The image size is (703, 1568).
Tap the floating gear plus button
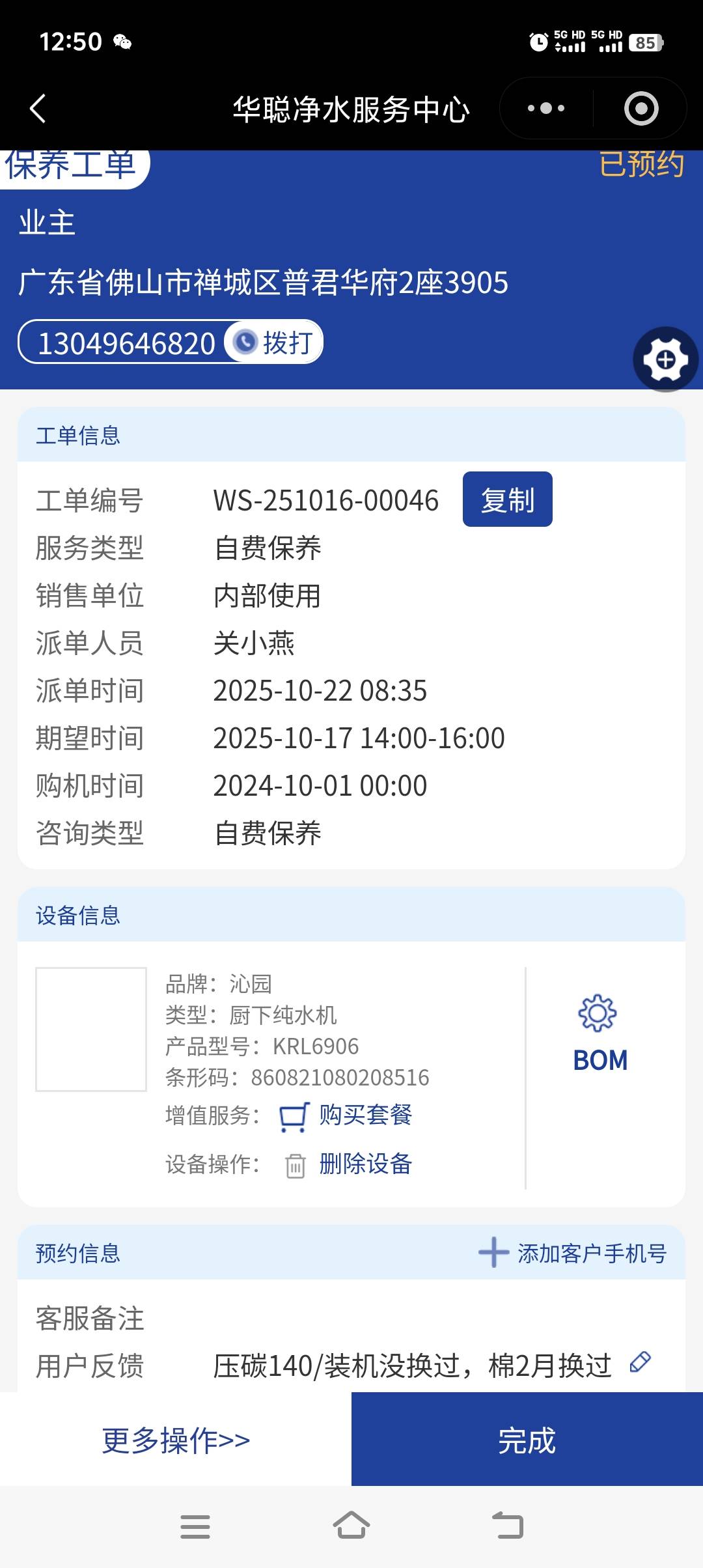click(x=665, y=359)
